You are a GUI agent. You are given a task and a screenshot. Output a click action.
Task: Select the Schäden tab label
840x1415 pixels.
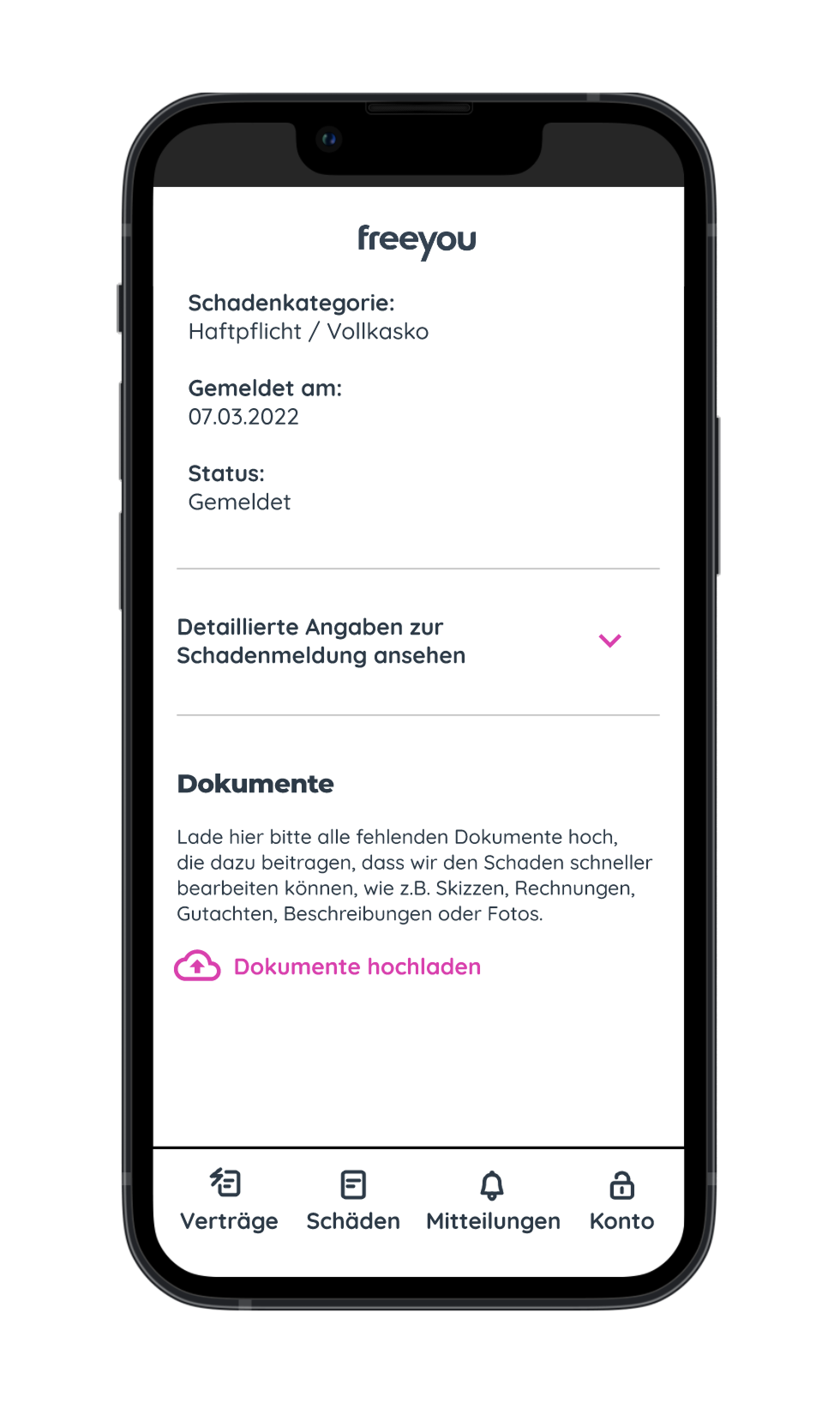(x=353, y=1221)
